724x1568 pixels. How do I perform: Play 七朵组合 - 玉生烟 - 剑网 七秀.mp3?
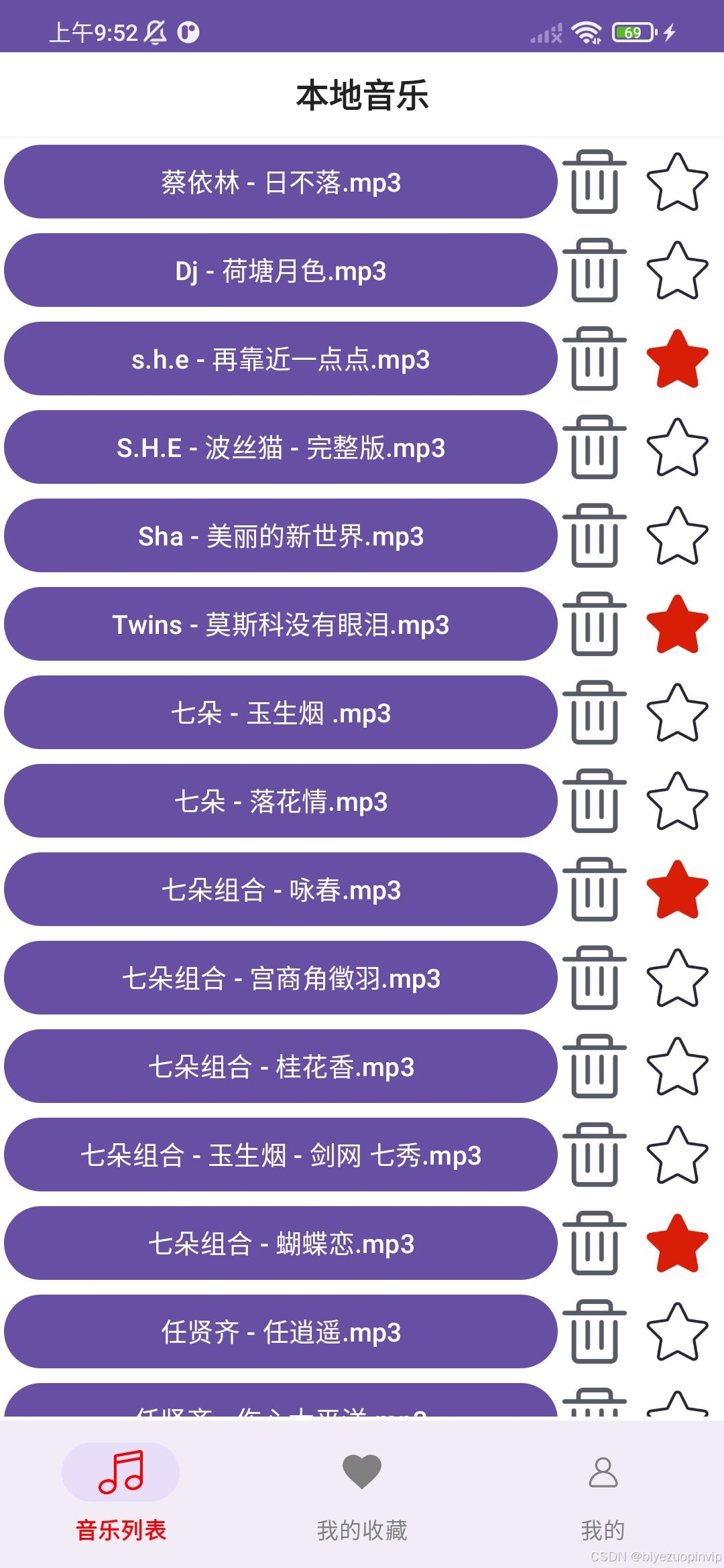[x=280, y=1155]
